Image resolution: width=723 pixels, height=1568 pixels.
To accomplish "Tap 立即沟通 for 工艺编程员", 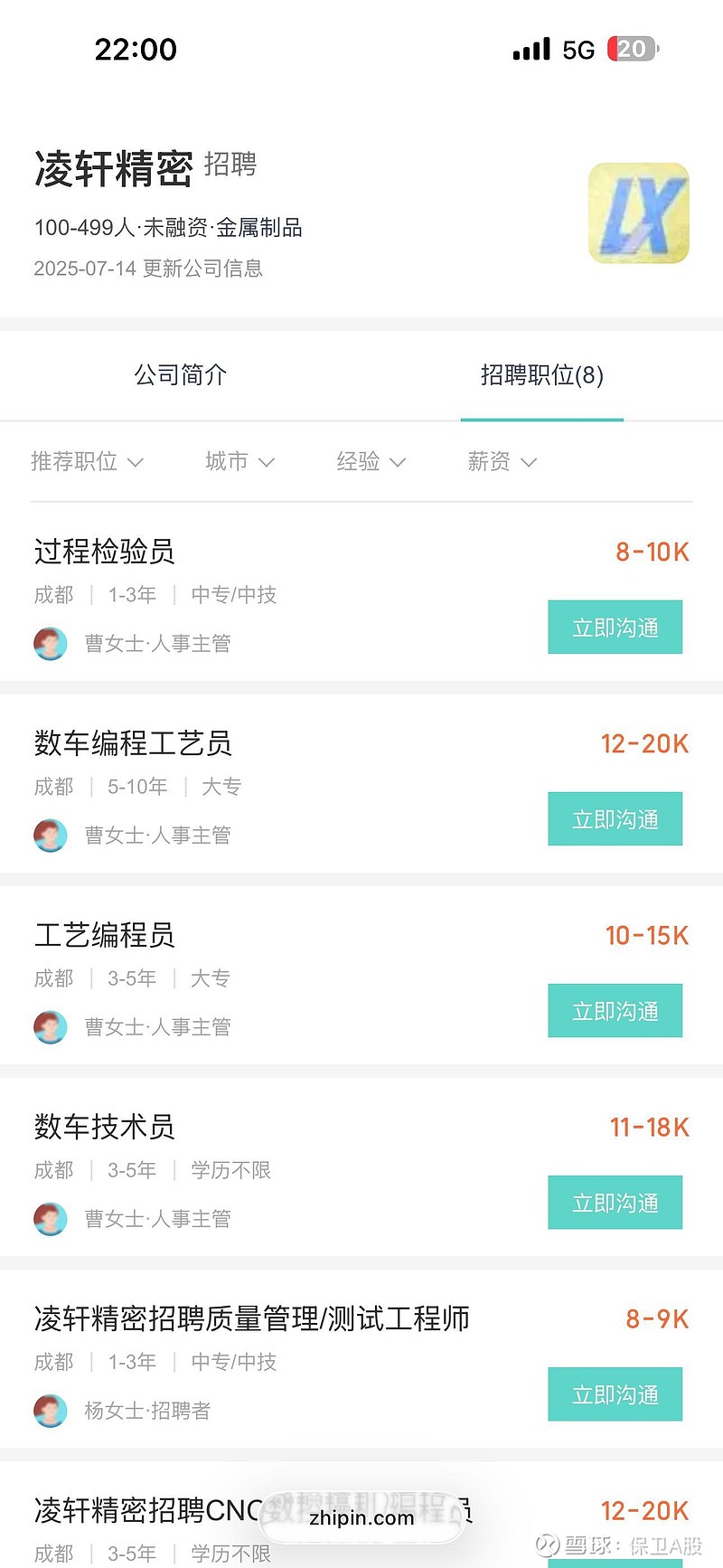I will click(615, 1011).
